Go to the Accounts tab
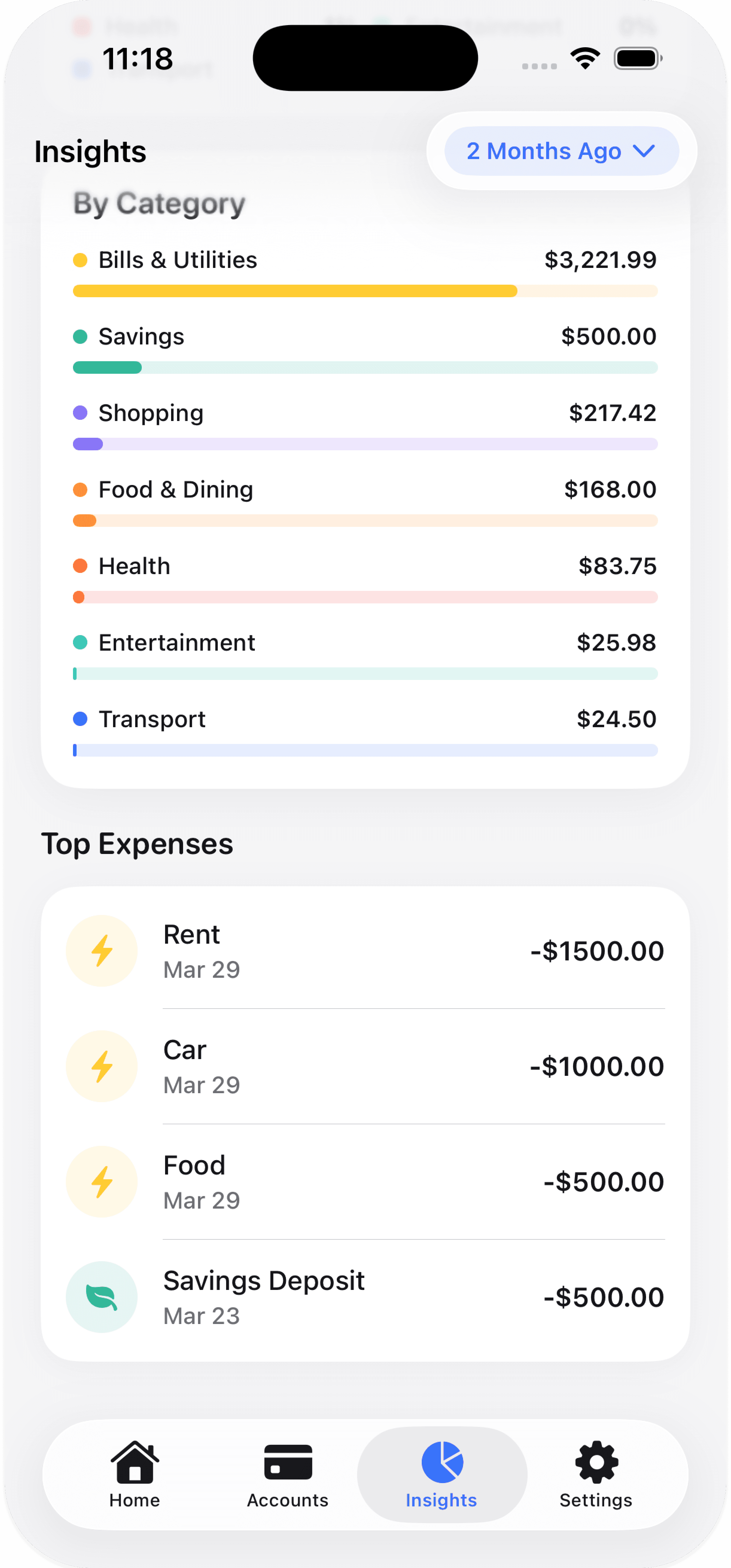 (x=288, y=1474)
